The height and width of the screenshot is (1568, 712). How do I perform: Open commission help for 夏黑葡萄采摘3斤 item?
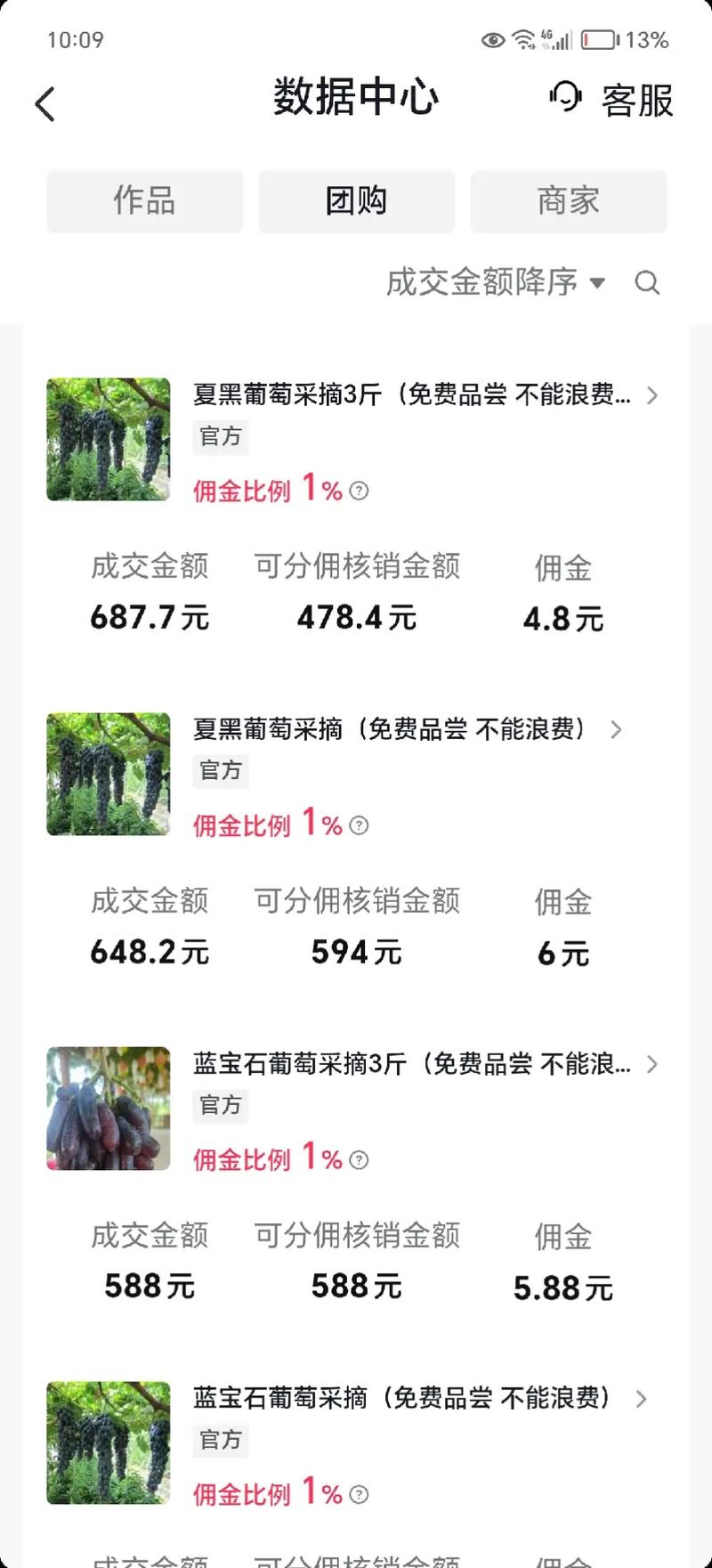360,491
